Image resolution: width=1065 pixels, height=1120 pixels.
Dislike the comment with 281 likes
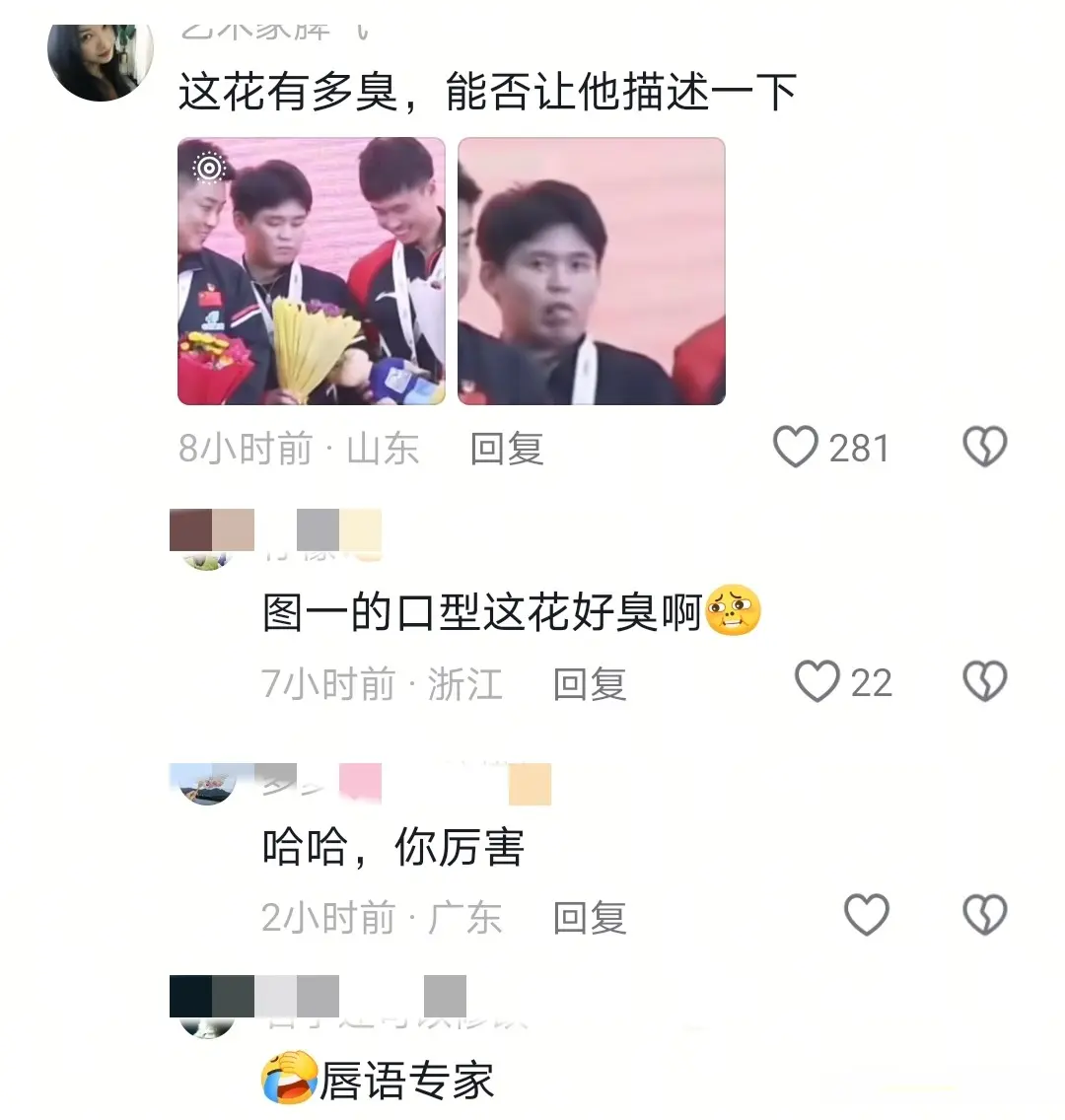click(984, 448)
